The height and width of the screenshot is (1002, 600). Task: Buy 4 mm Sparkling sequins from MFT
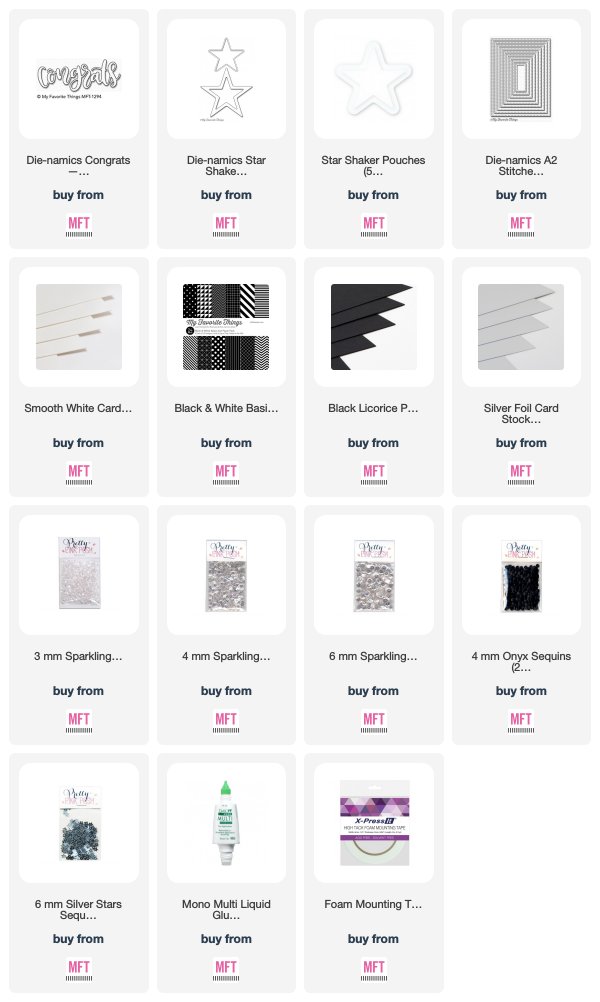point(226,720)
